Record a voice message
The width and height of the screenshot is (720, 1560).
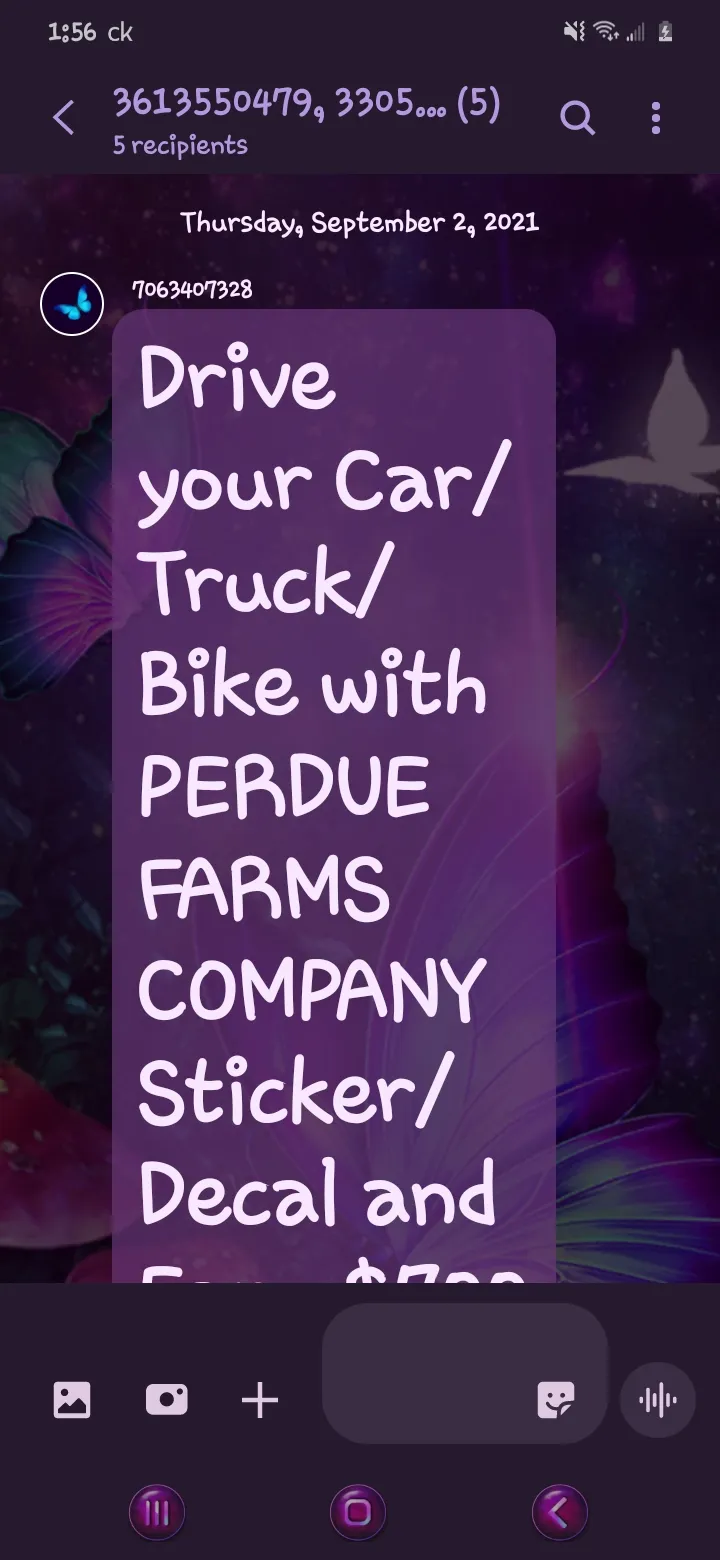point(658,1399)
